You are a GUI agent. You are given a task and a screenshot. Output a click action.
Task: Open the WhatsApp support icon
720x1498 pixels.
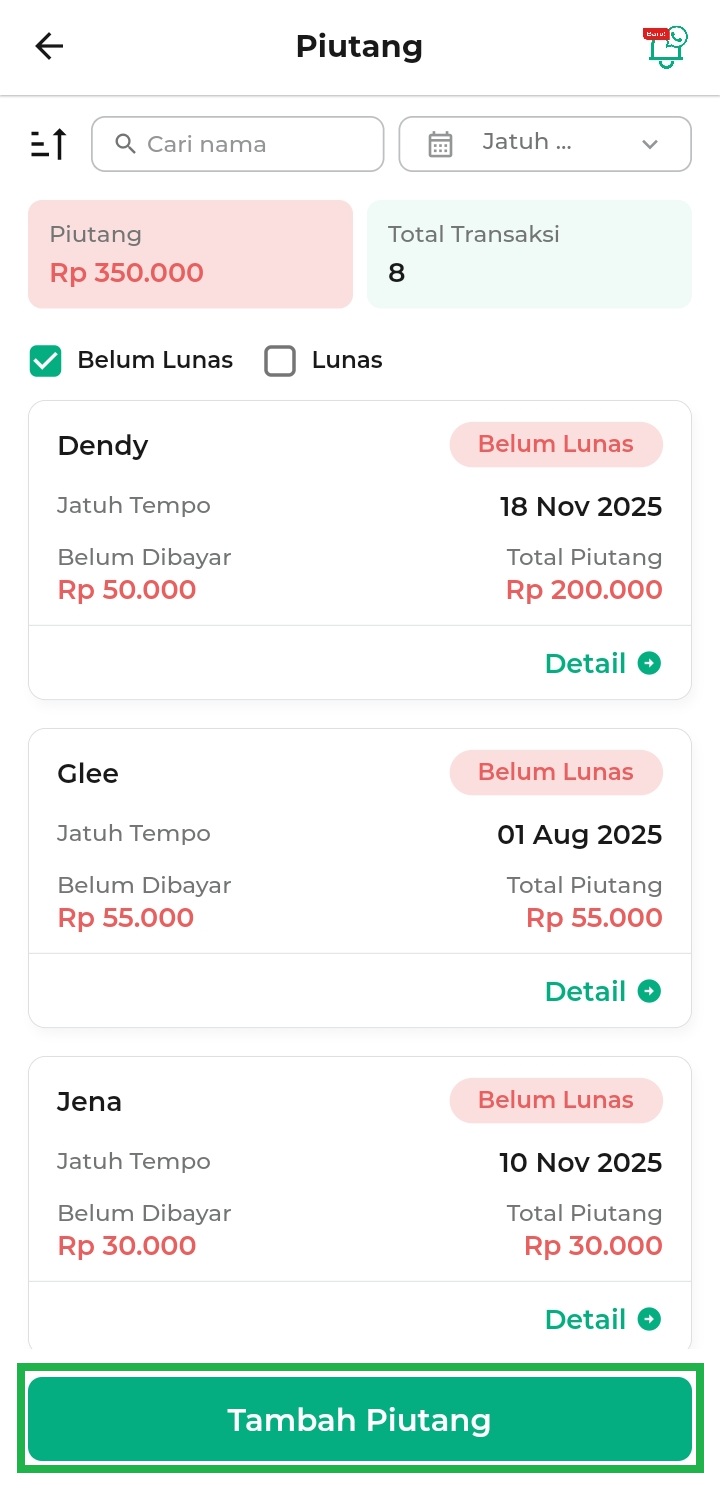(665, 46)
